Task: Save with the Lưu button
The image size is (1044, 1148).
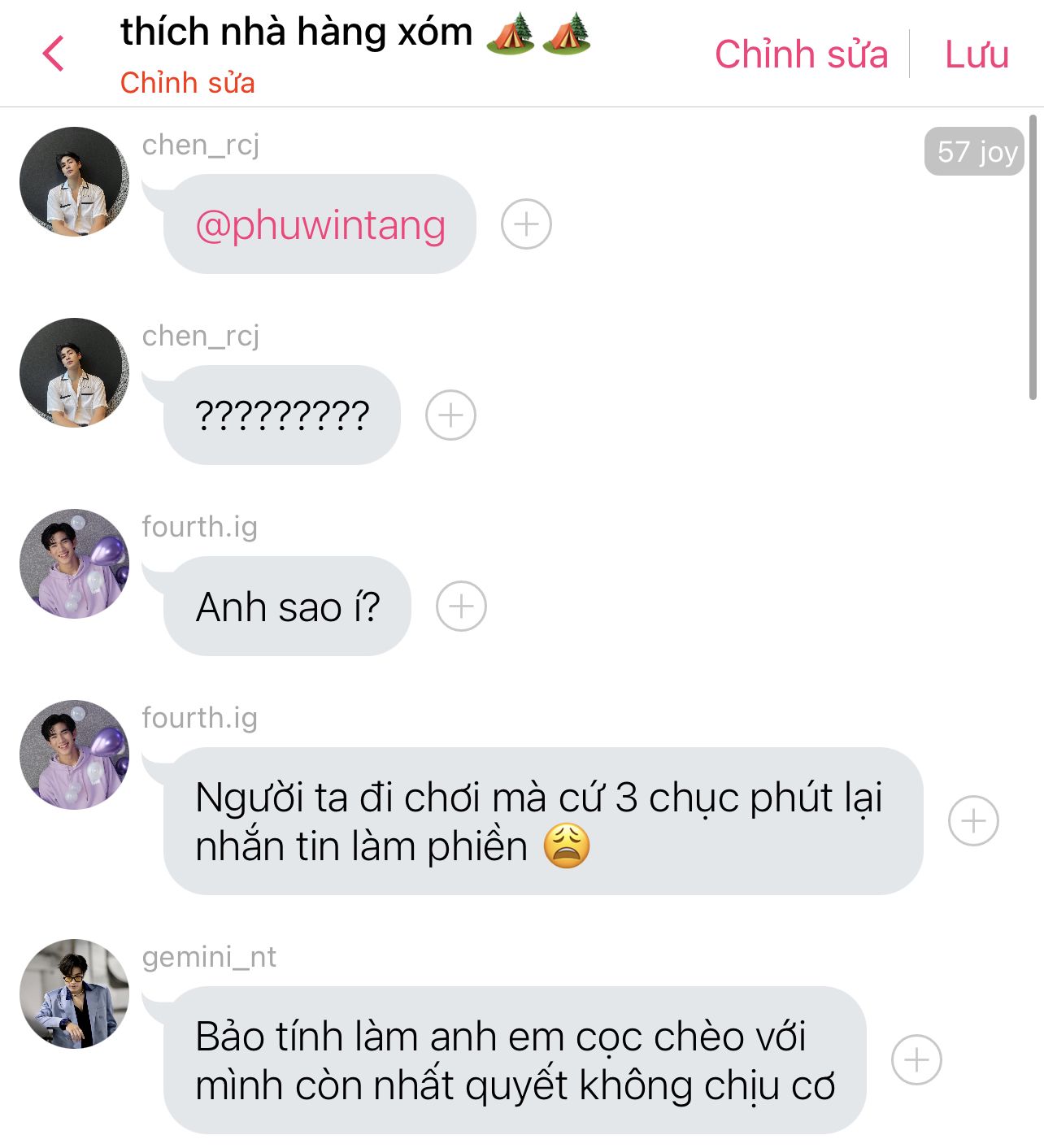Action: click(977, 54)
